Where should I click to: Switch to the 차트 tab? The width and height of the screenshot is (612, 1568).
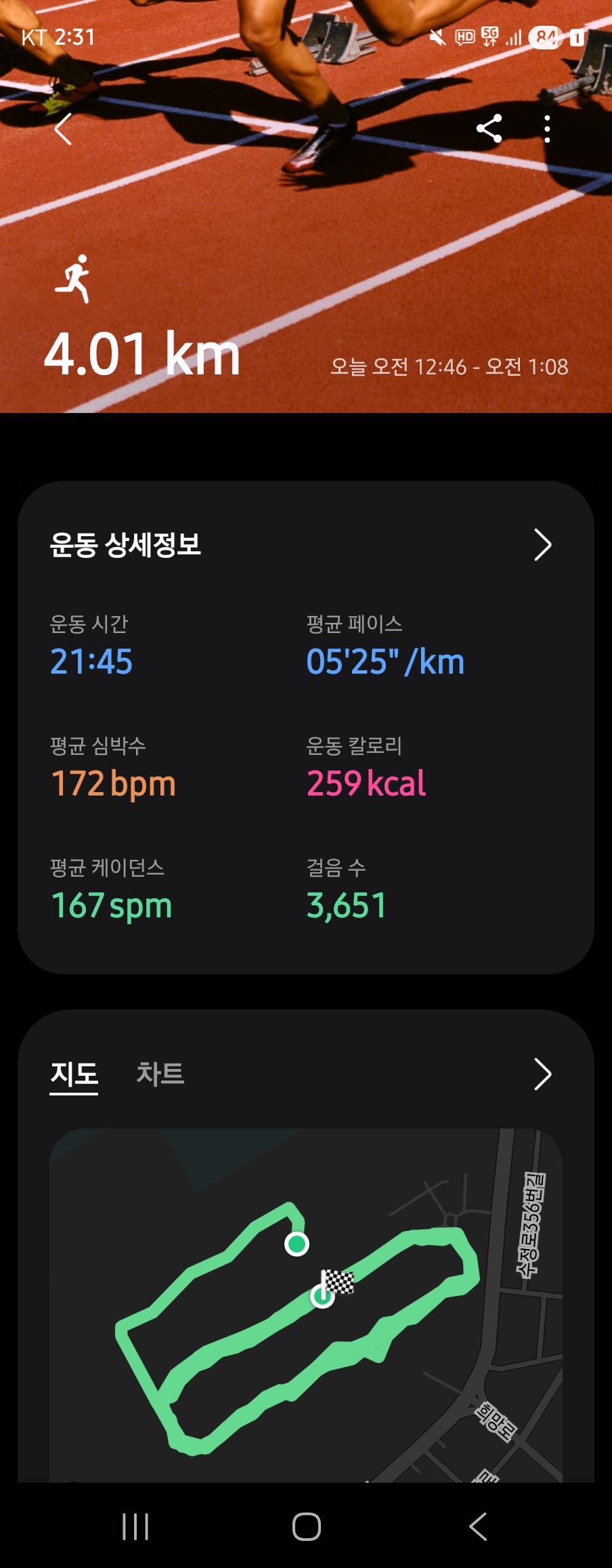[160, 1074]
